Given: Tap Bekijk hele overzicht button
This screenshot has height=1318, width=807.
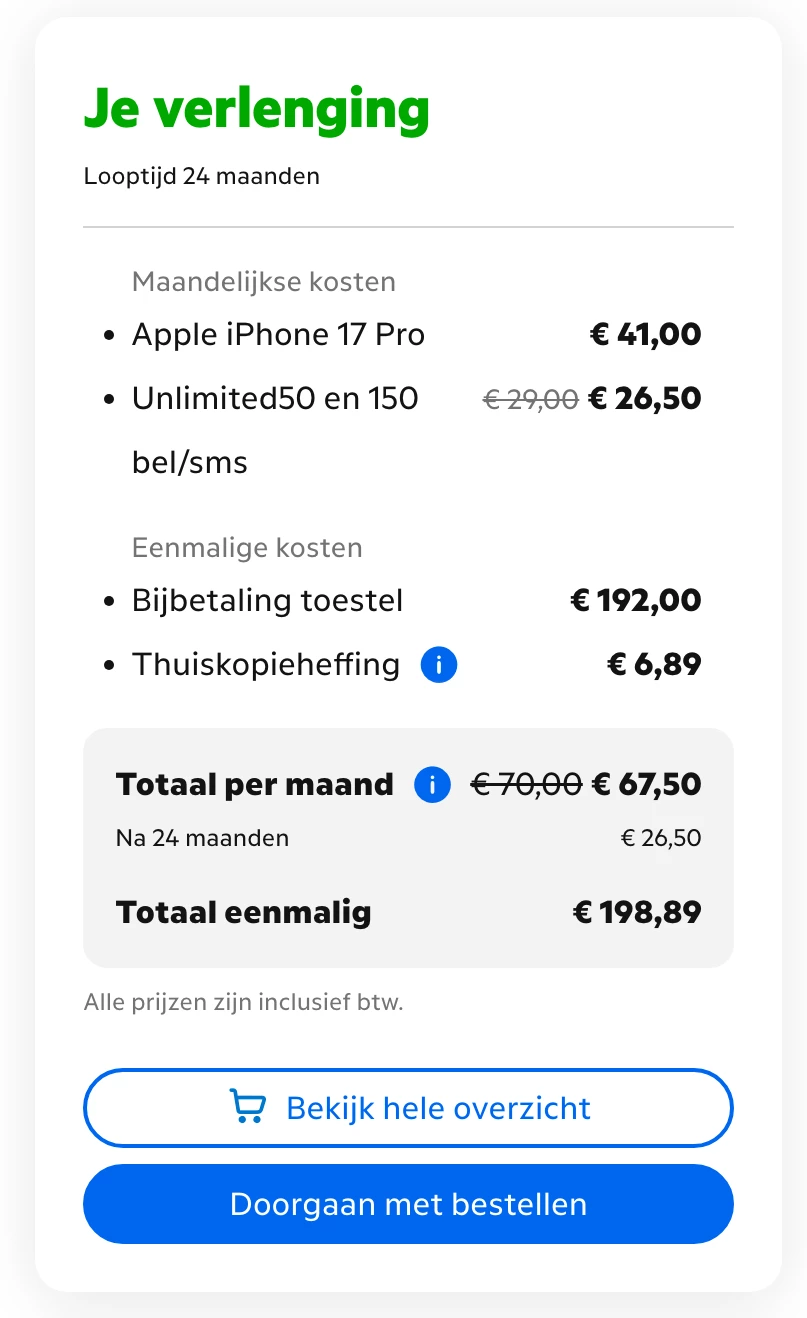Looking at the screenshot, I should [x=408, y=1108].
